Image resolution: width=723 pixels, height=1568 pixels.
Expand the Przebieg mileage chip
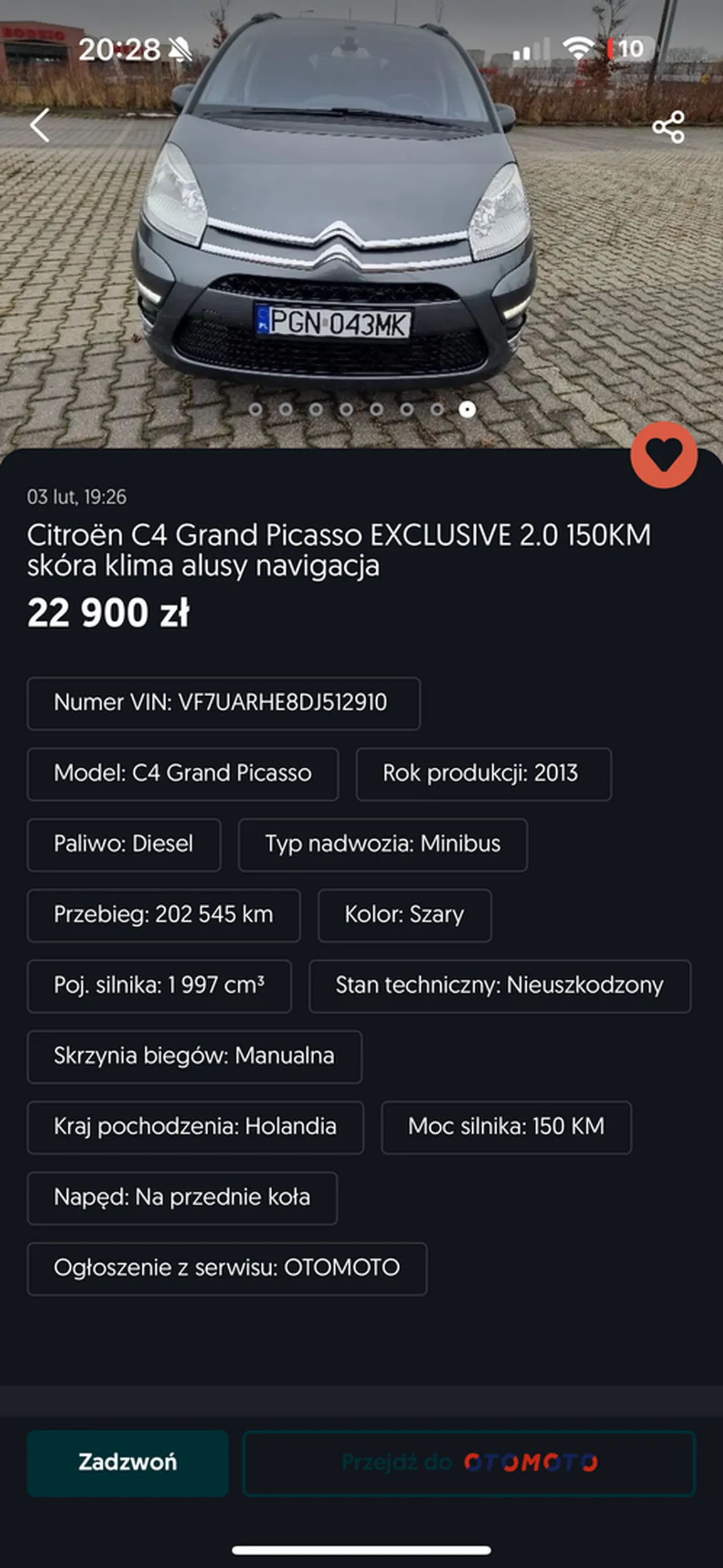pyautogui.click(x=163, y=915)
